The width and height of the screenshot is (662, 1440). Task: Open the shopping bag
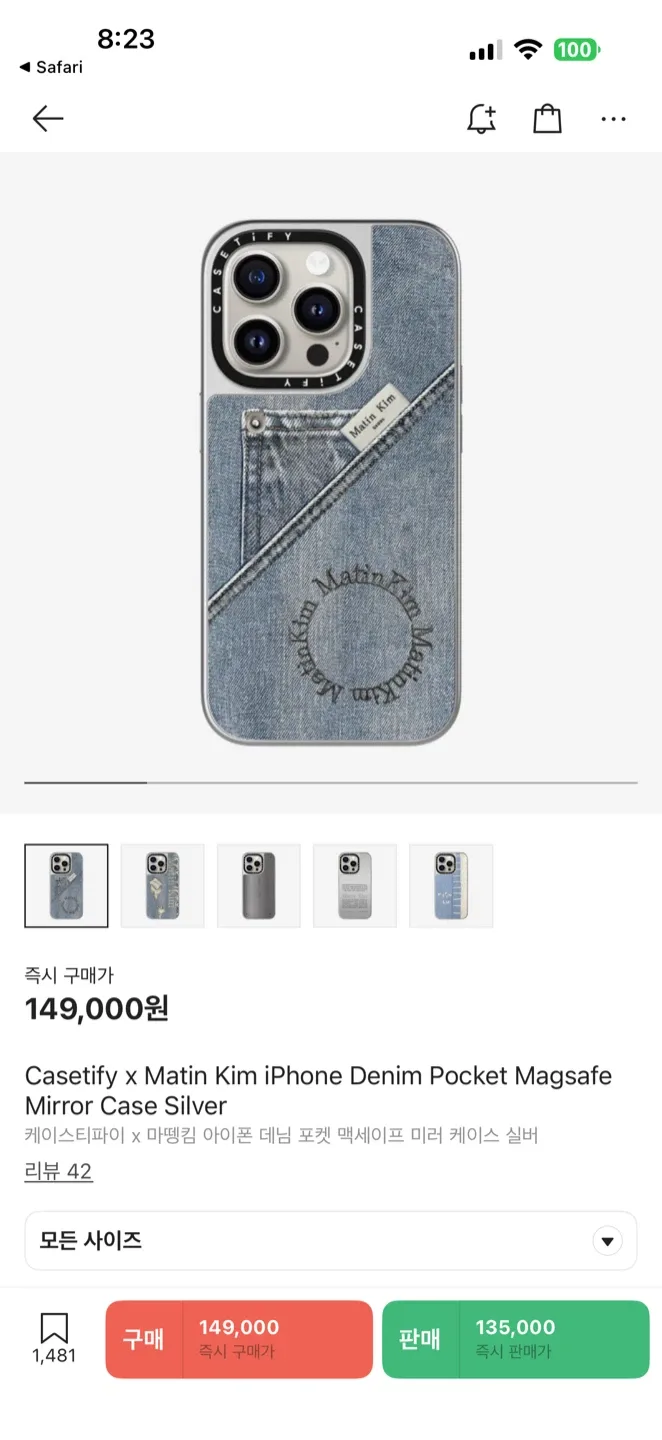coord(547,120)
